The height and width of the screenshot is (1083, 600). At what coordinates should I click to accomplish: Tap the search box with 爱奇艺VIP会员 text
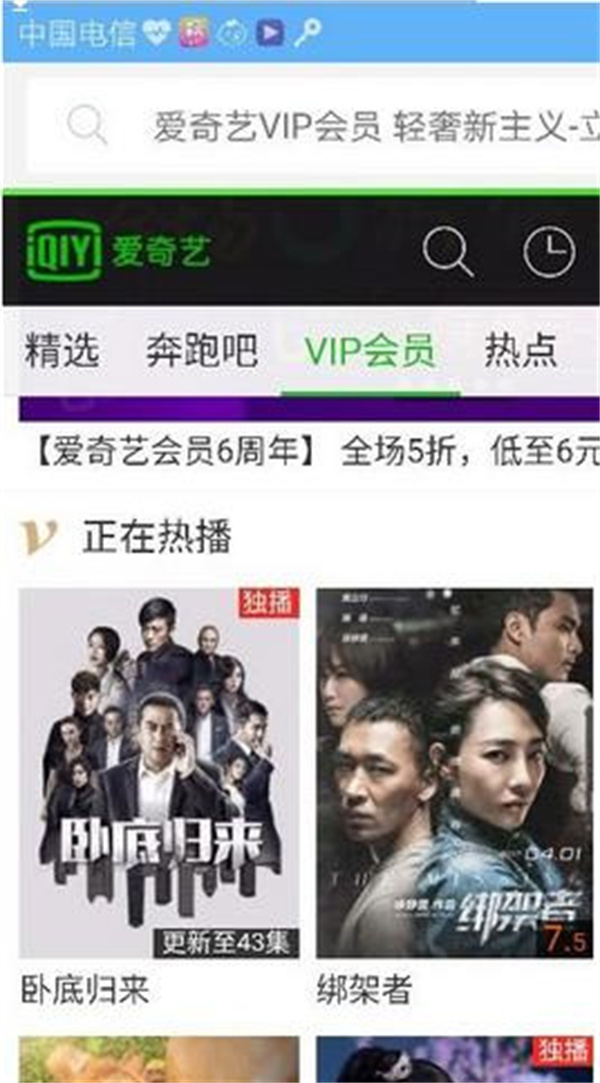pos(330,125)
